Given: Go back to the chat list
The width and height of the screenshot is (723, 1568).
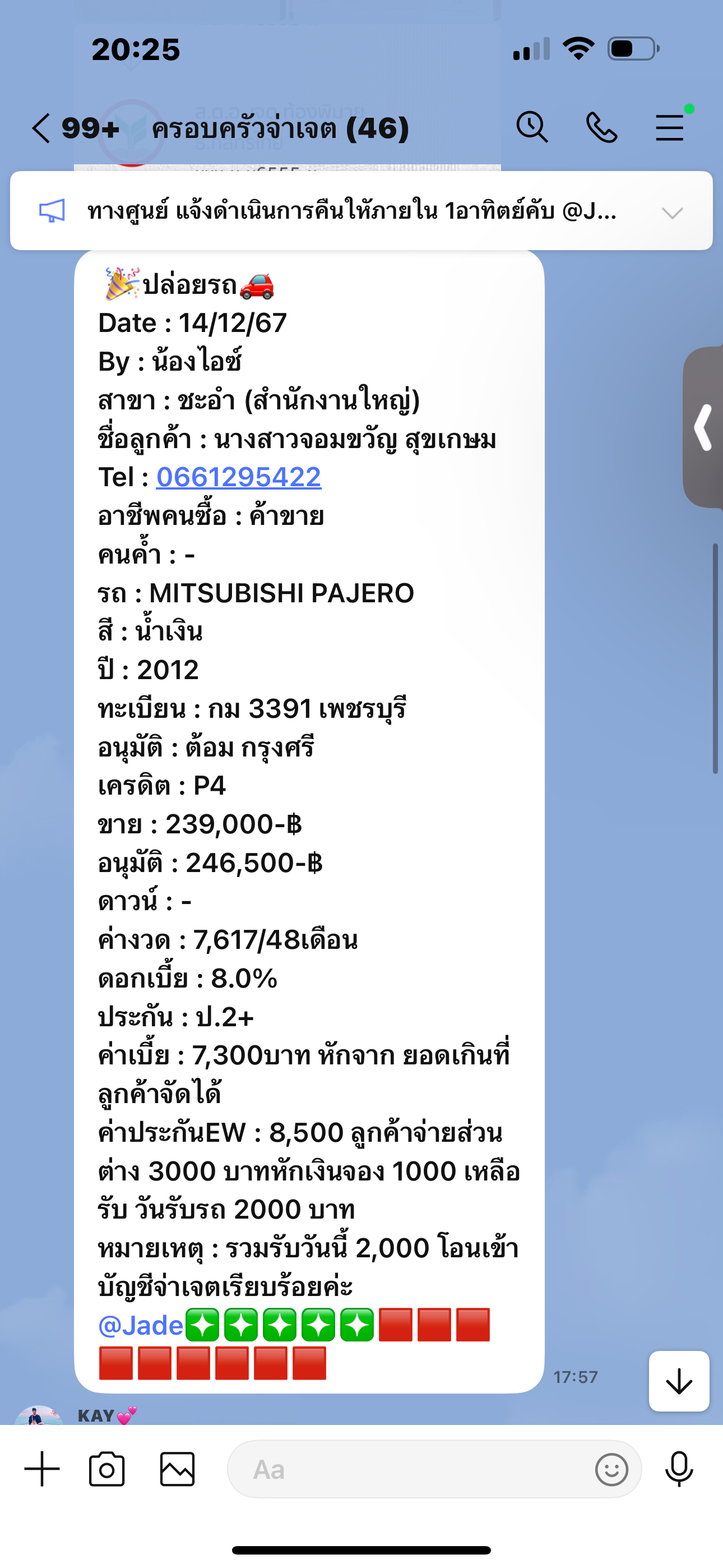Looking at the screenshot, I should tap(41, 128).
